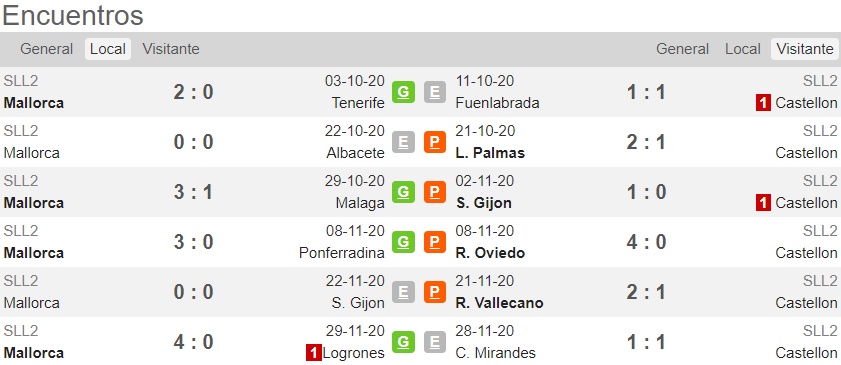The height and width of the screenshot is (365, 841).
Task: Select the Local tab for Castellon's matches
Action: [742, 49]
